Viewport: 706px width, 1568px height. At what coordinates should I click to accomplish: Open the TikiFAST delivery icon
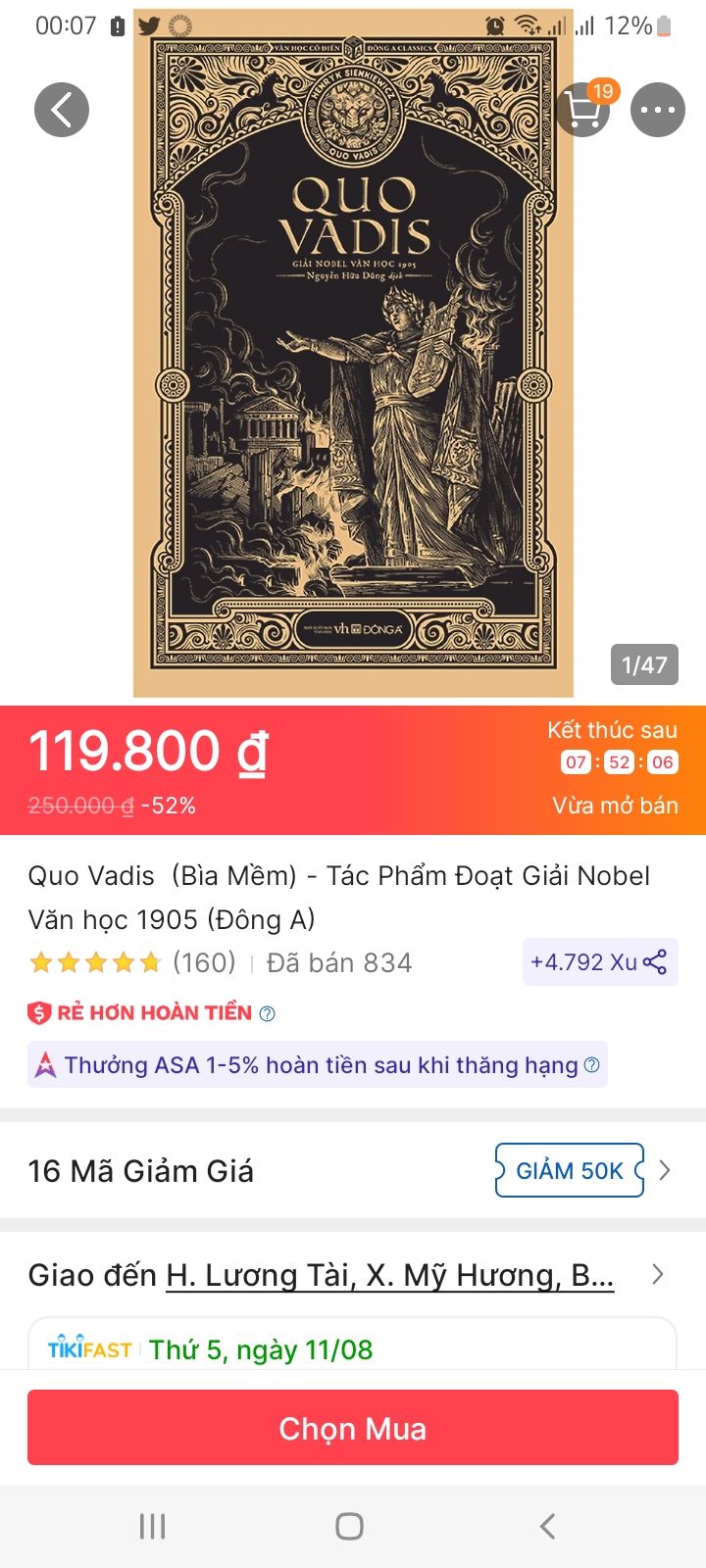(x=90, y=1349)
